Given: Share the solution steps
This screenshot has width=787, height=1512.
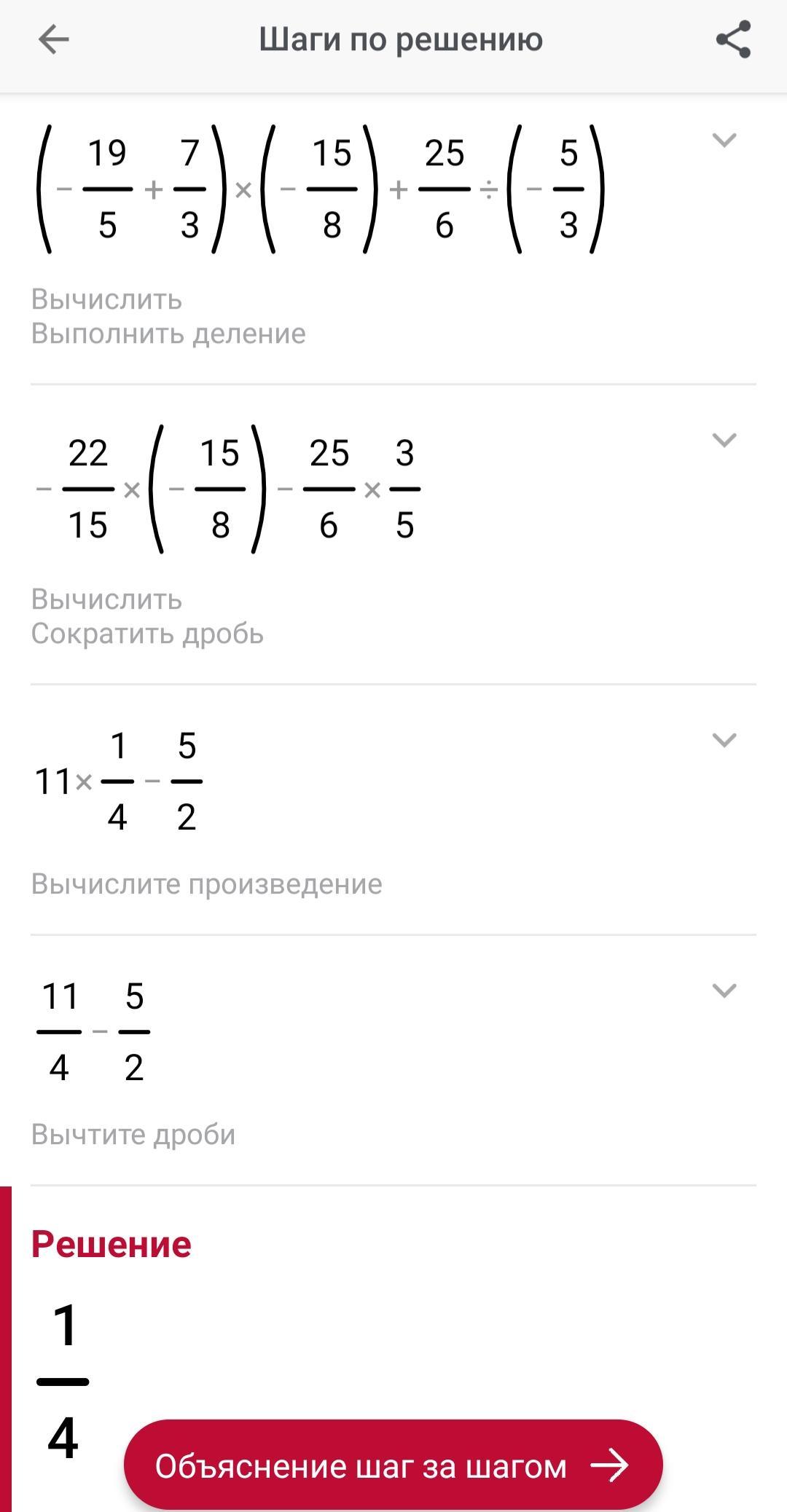Looking at the screenshot, I should click(x=733, y=39).
